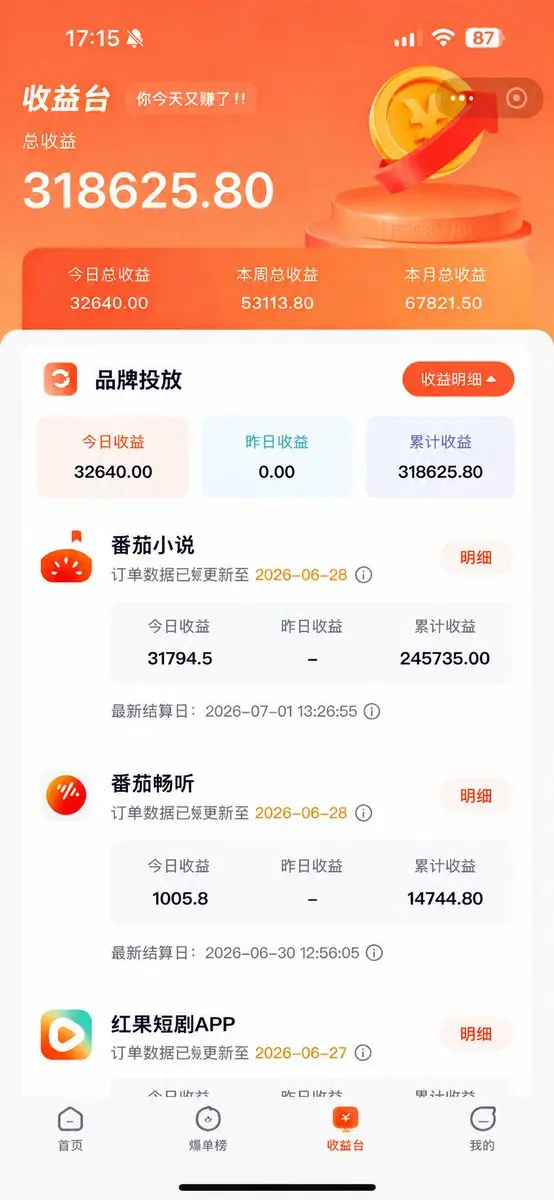
Task: Open 明细 for 番茄小说
Action: pos(476,558)
